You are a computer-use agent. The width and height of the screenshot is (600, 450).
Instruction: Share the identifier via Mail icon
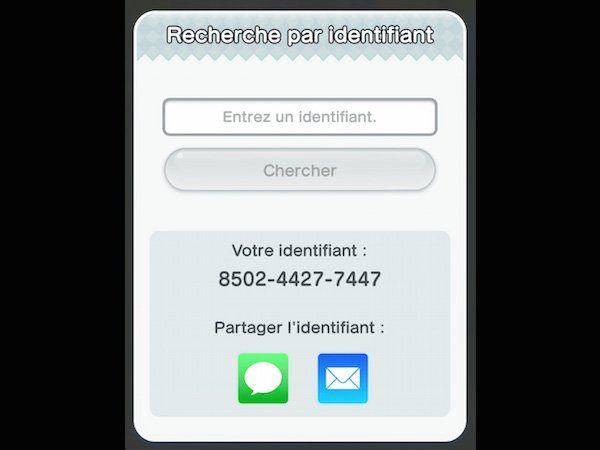(x=342, y=379)
